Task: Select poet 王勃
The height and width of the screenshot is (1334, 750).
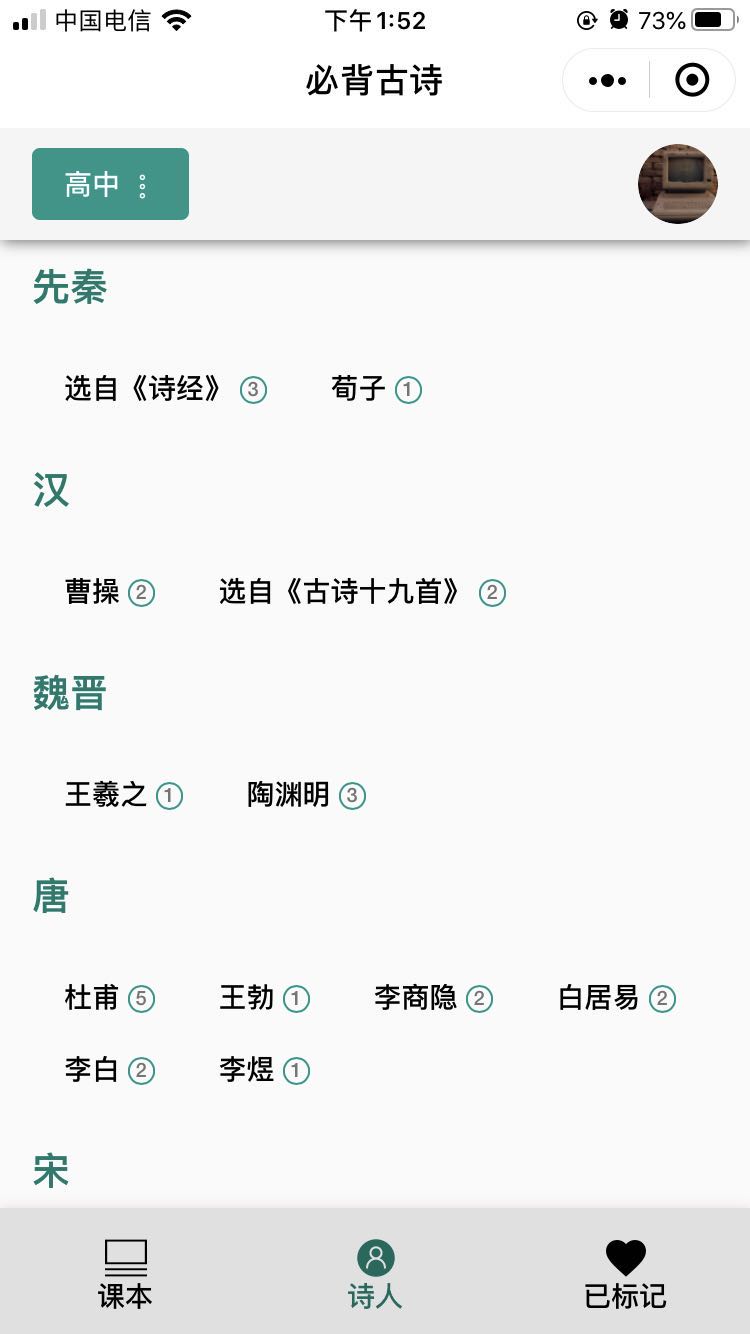Action: (265, 998)
